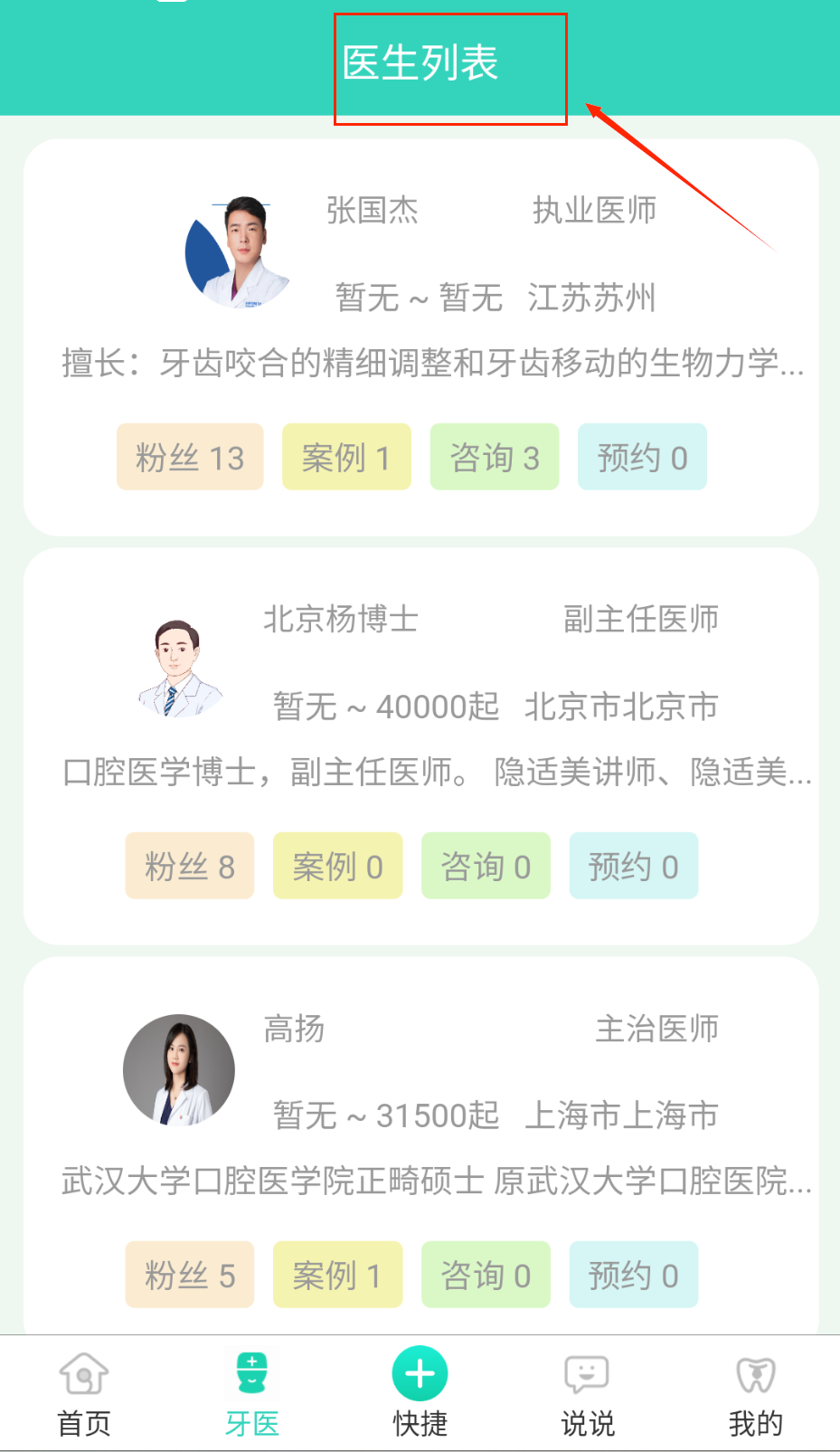The width and height of the screenshot is (840, 1452).
Task: Tap 北京杨博士's 咨询 0 chip
Action: click(486, 866)
